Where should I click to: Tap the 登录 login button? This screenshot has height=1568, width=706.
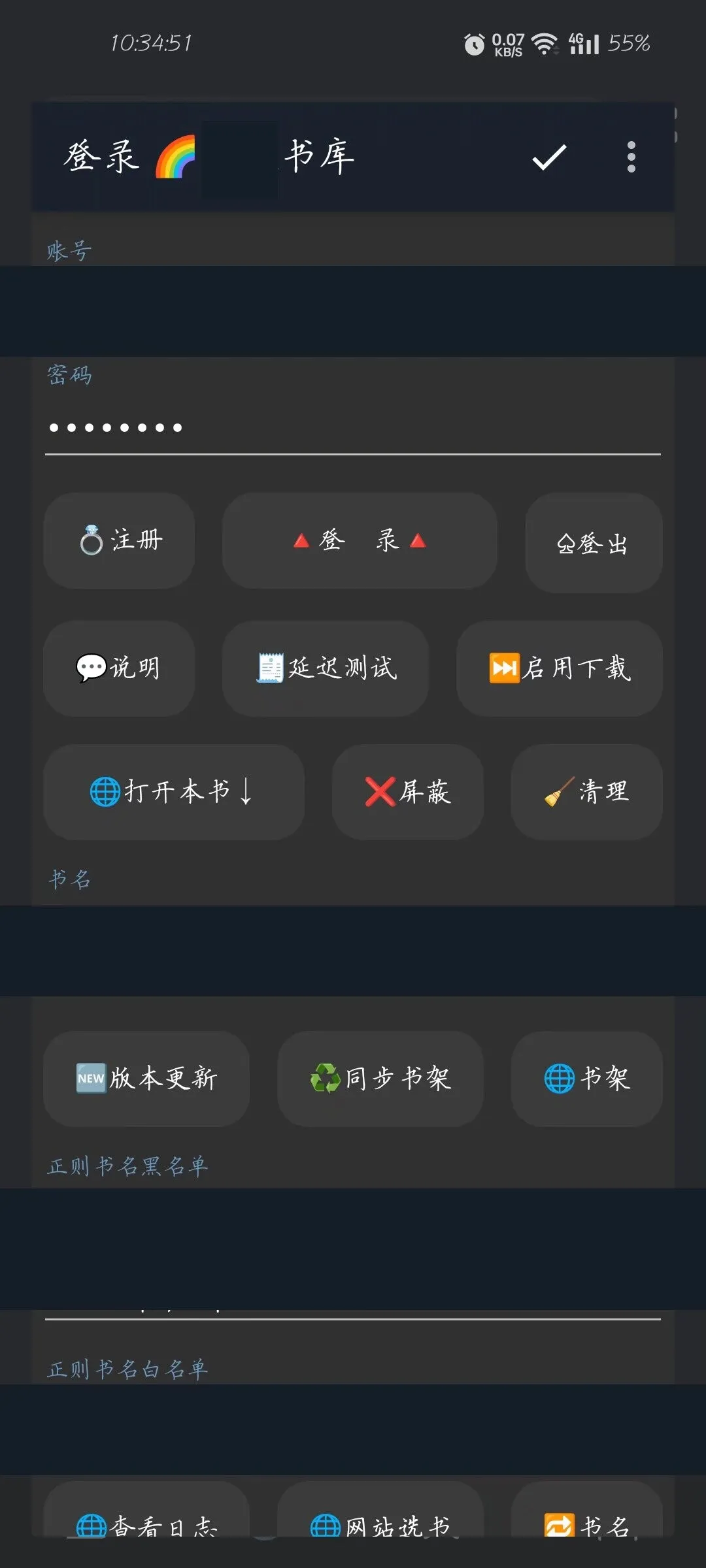[360, 541]
